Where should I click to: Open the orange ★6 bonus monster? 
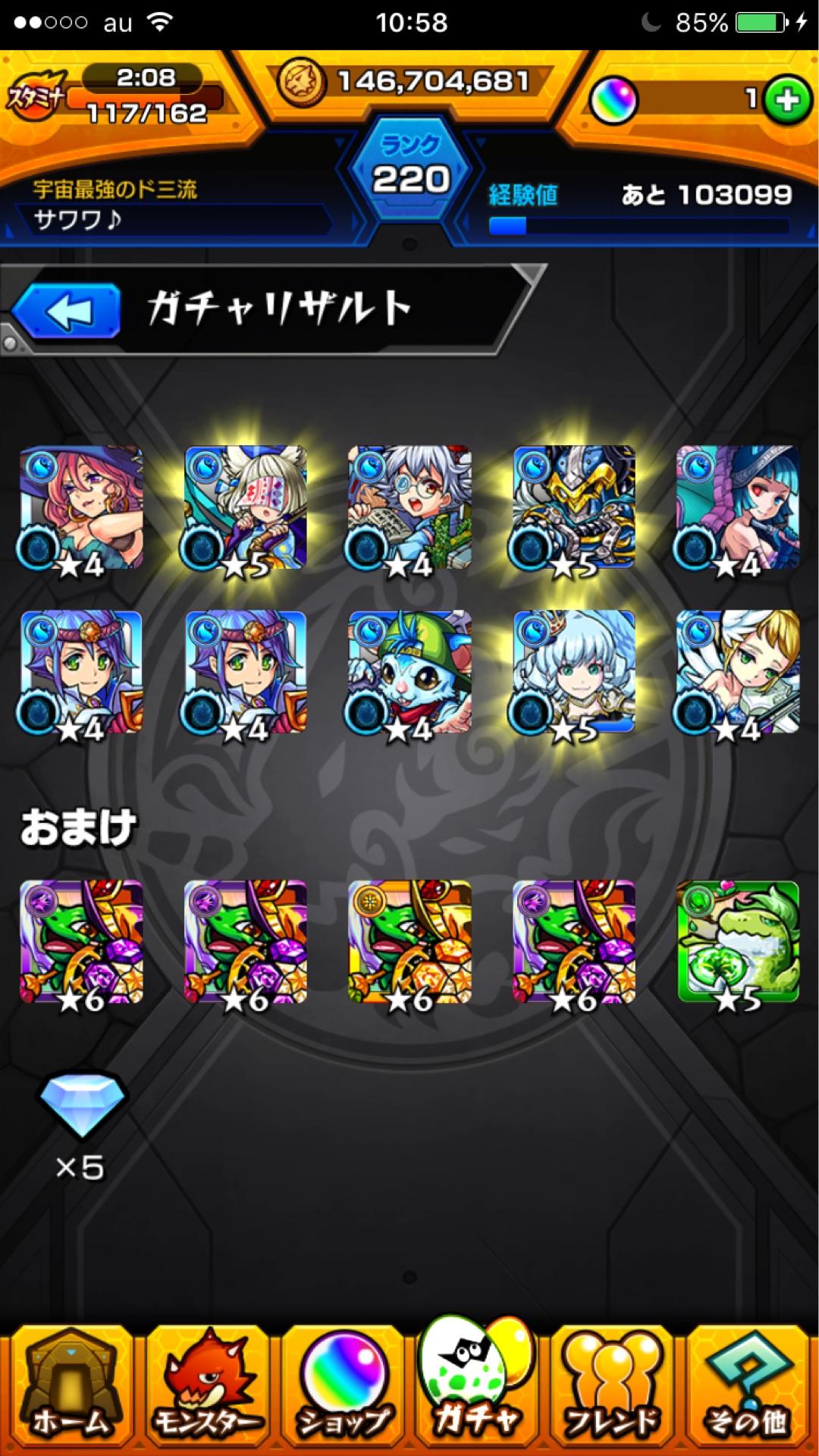click(409, 942)
